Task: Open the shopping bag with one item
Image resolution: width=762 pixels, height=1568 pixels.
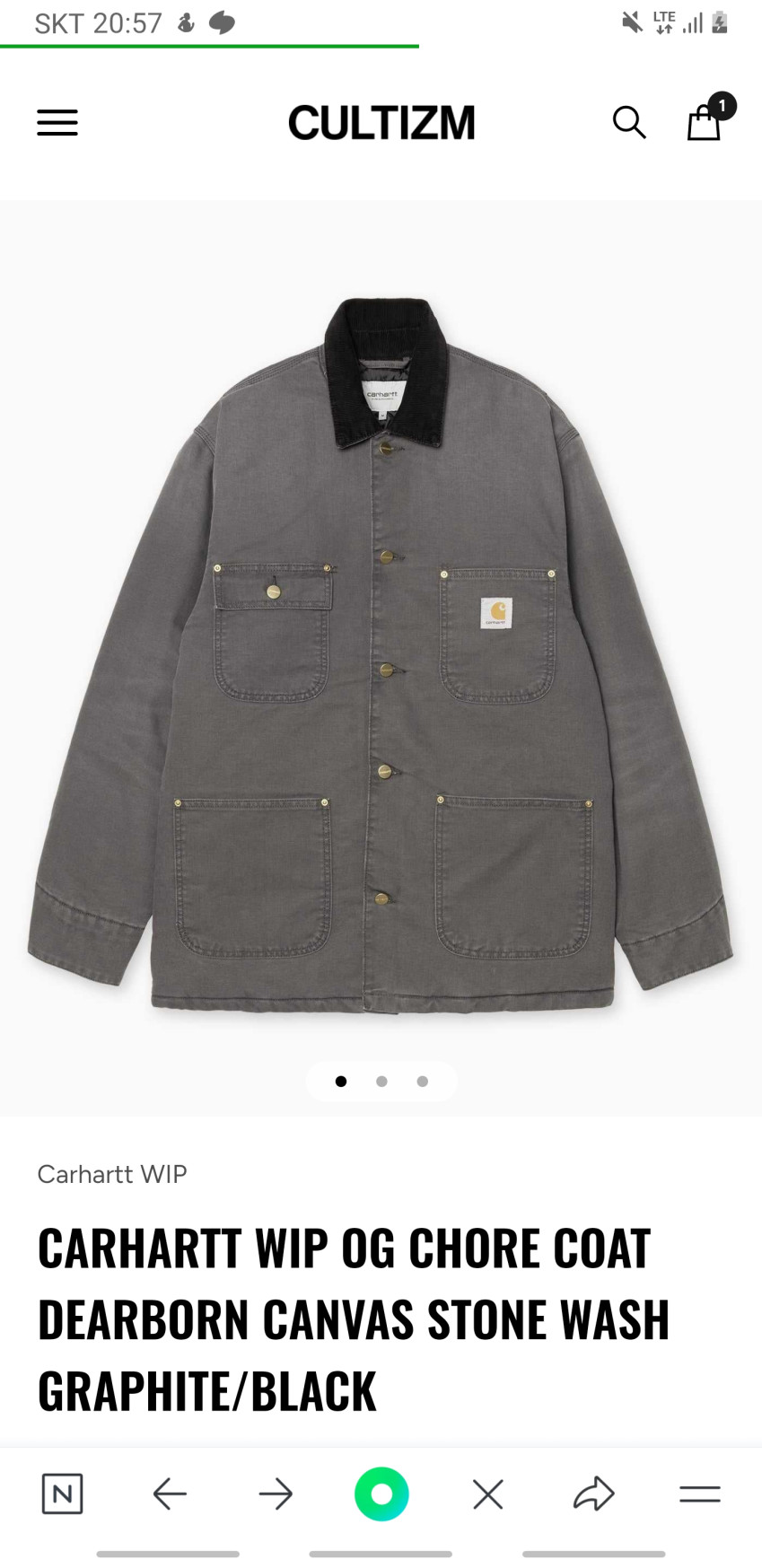Action: (705, 122)
